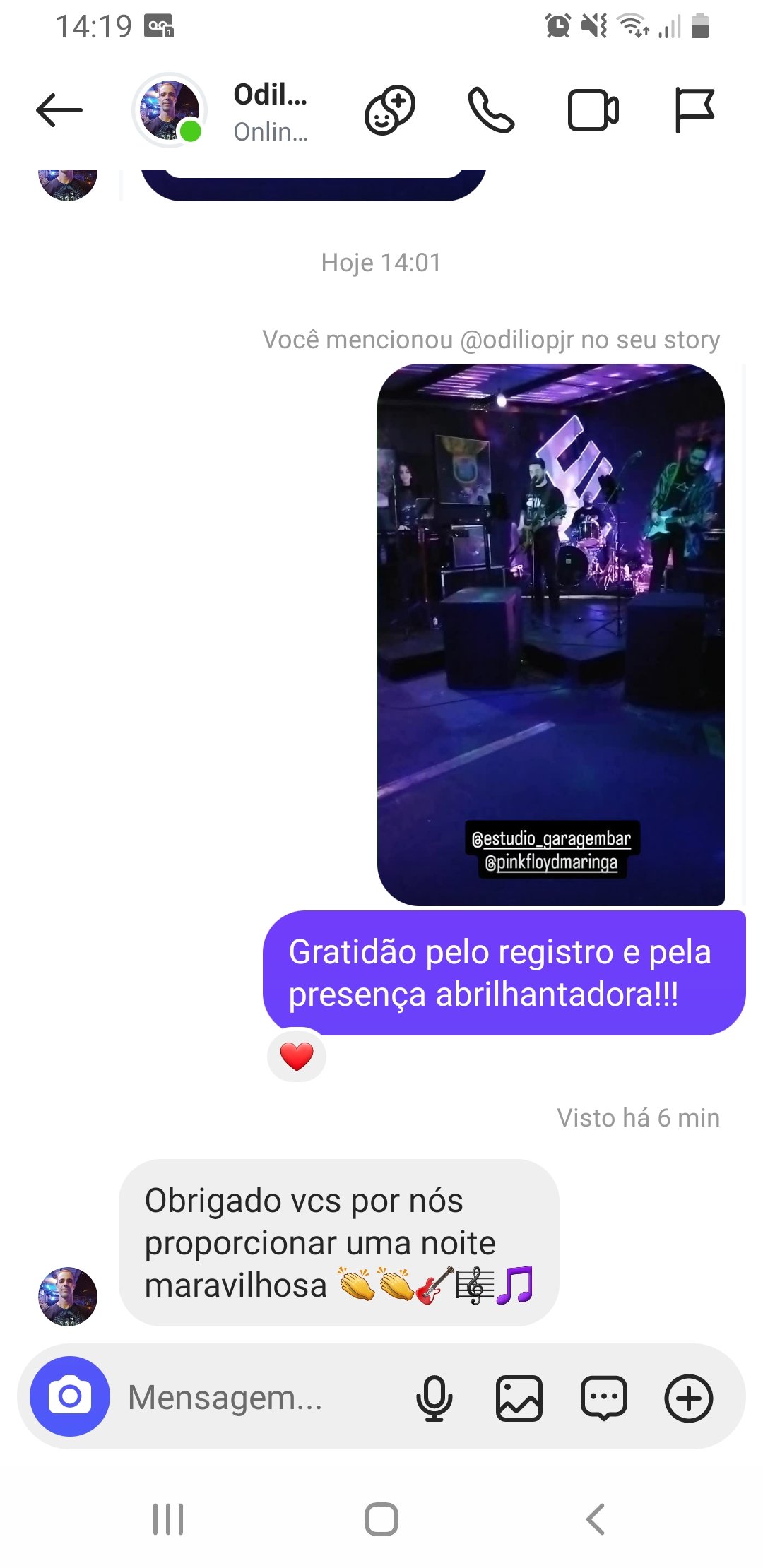763x1568 pixels.
Task: Open the avatar sticker creation icon
Action: (x=389, y=110)
